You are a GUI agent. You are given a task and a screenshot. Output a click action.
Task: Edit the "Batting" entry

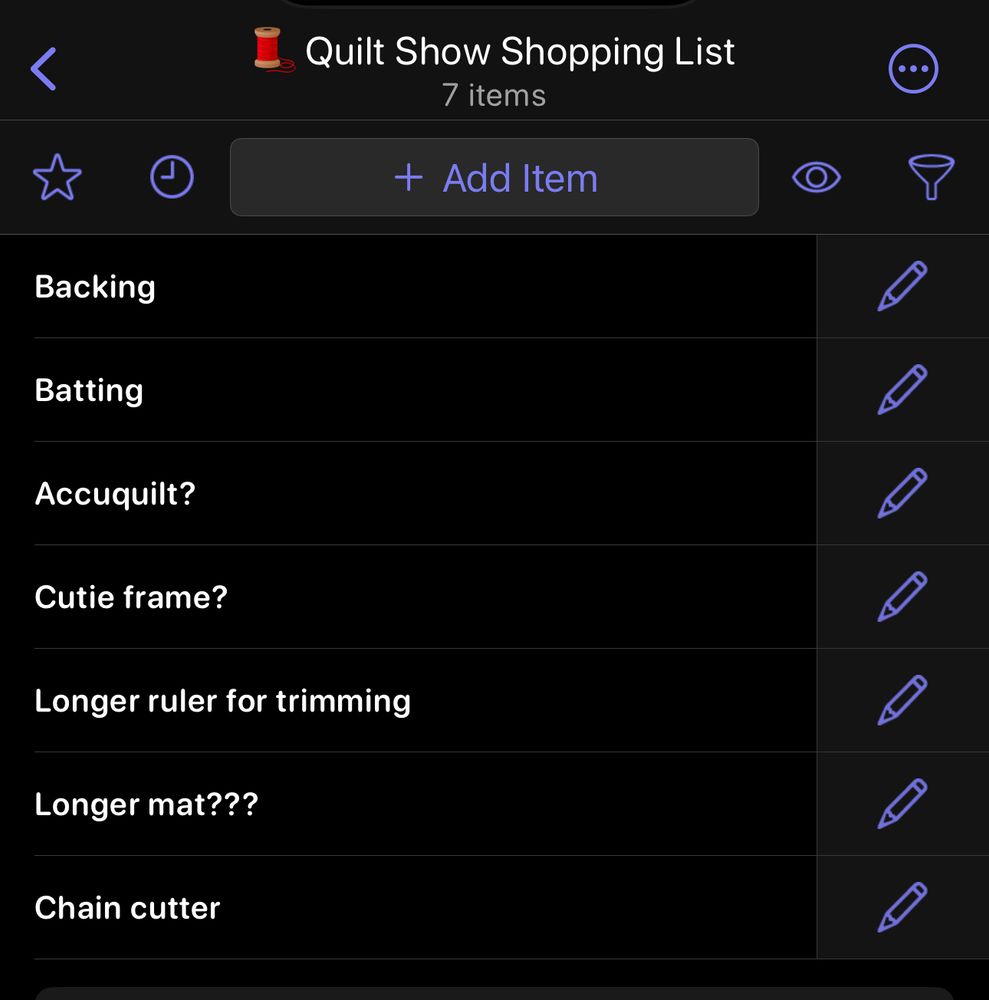click(900, 390)
